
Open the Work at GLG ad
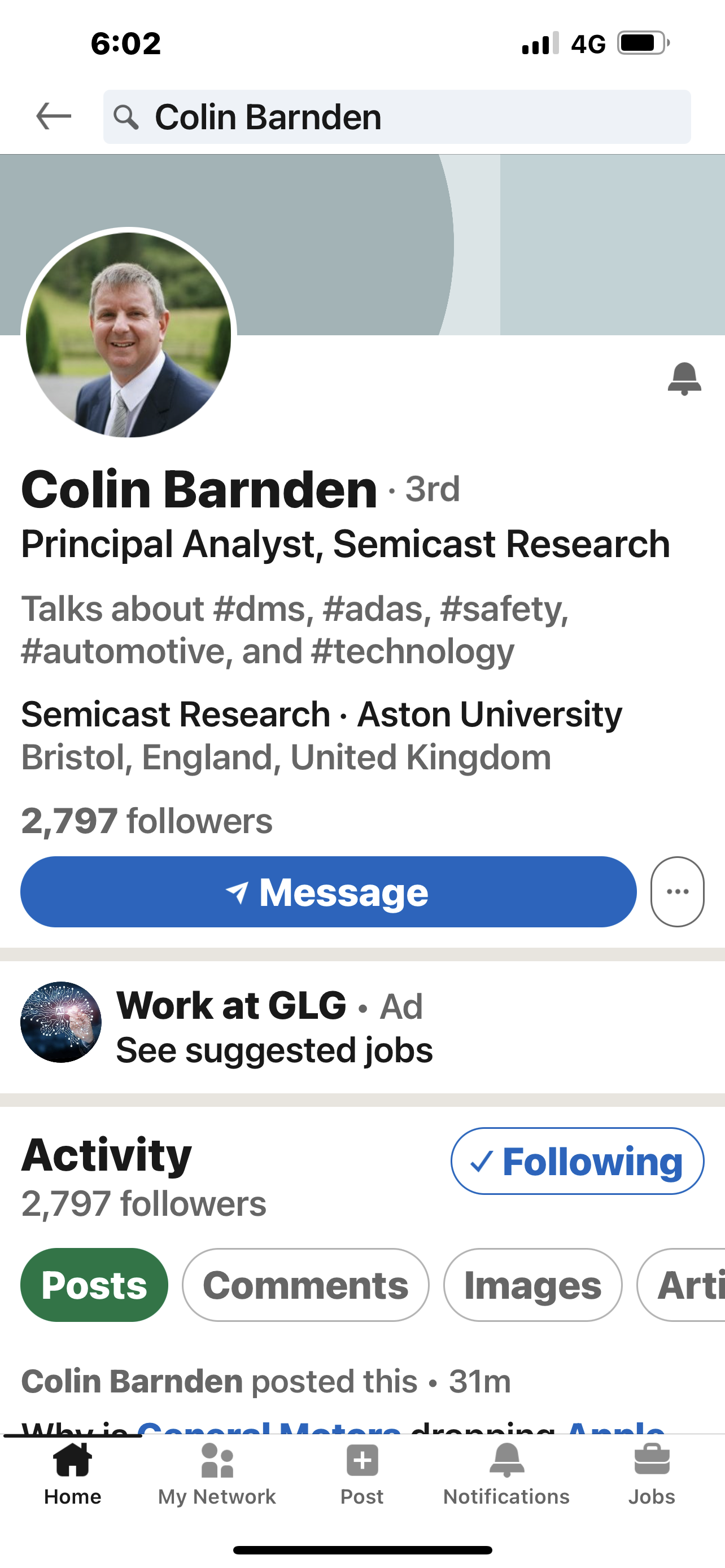click(362, 1027)
